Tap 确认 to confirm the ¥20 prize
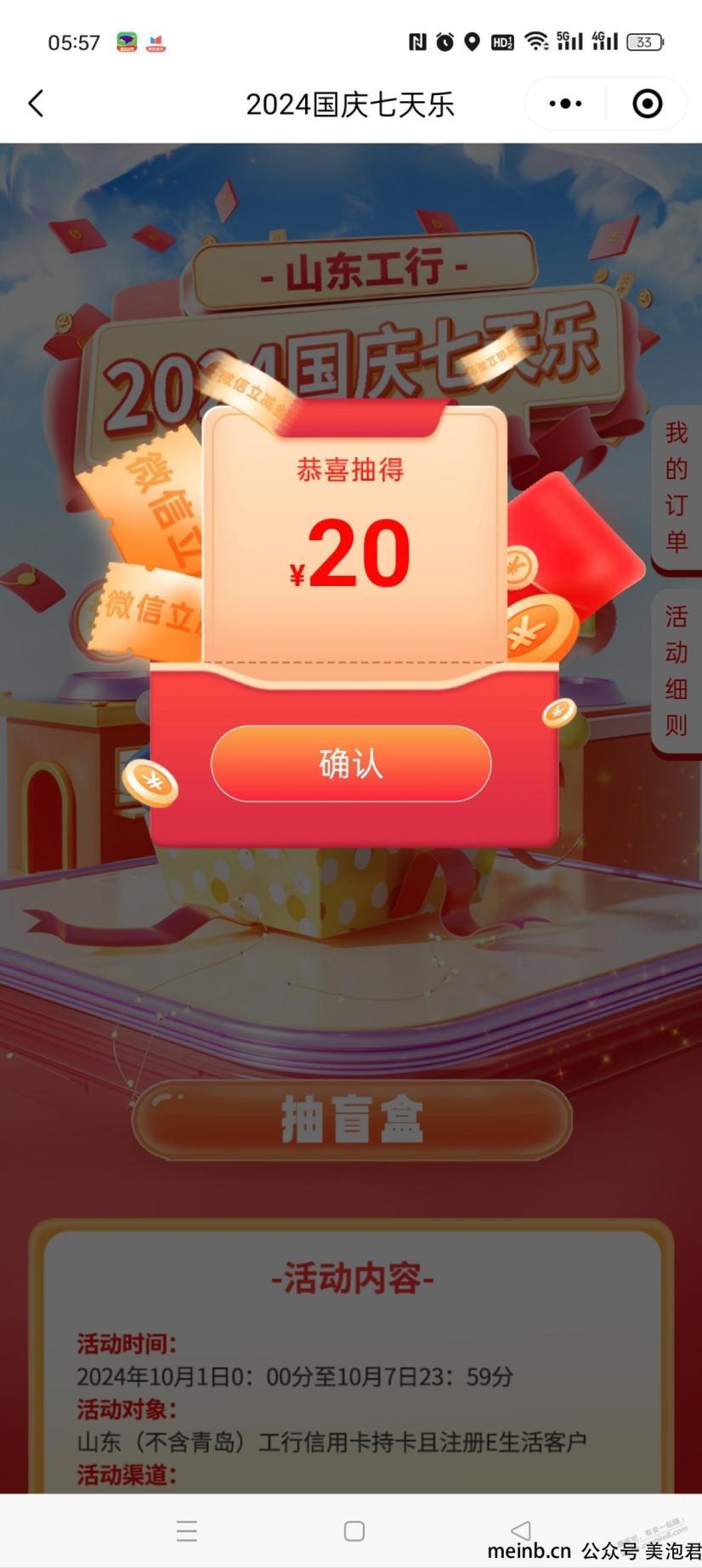 (351, 764)
